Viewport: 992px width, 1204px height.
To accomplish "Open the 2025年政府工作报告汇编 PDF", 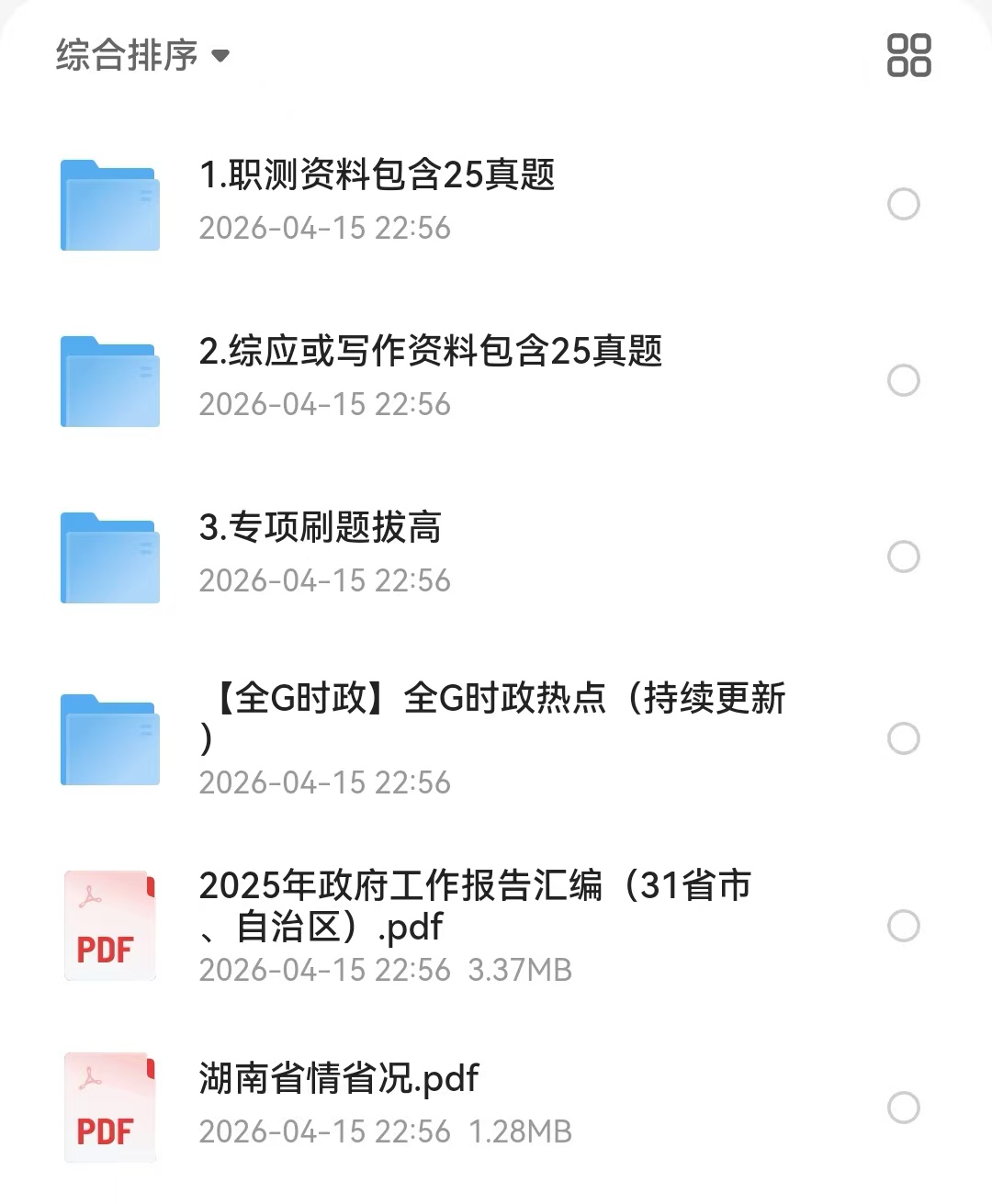I will click(474, 886).
